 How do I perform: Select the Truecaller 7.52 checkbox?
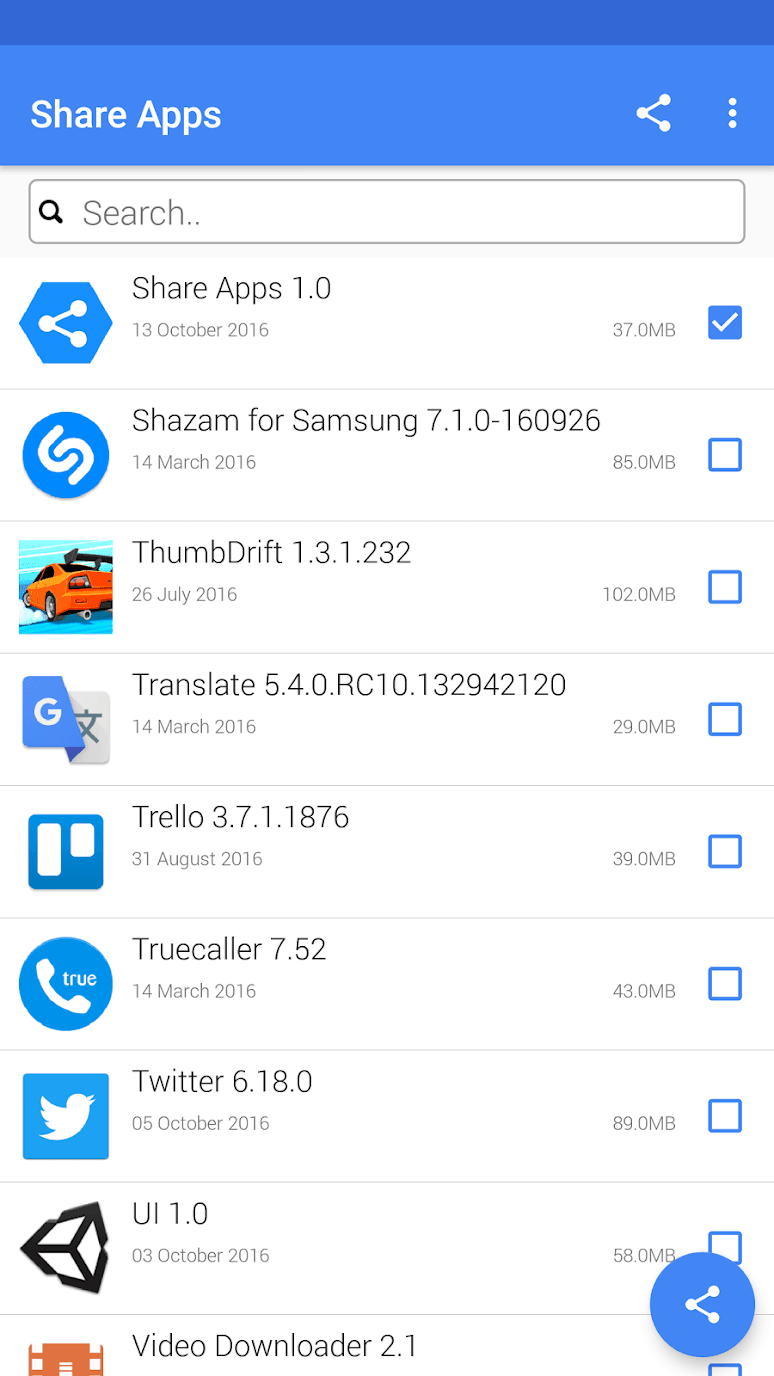tap(725, 984)
